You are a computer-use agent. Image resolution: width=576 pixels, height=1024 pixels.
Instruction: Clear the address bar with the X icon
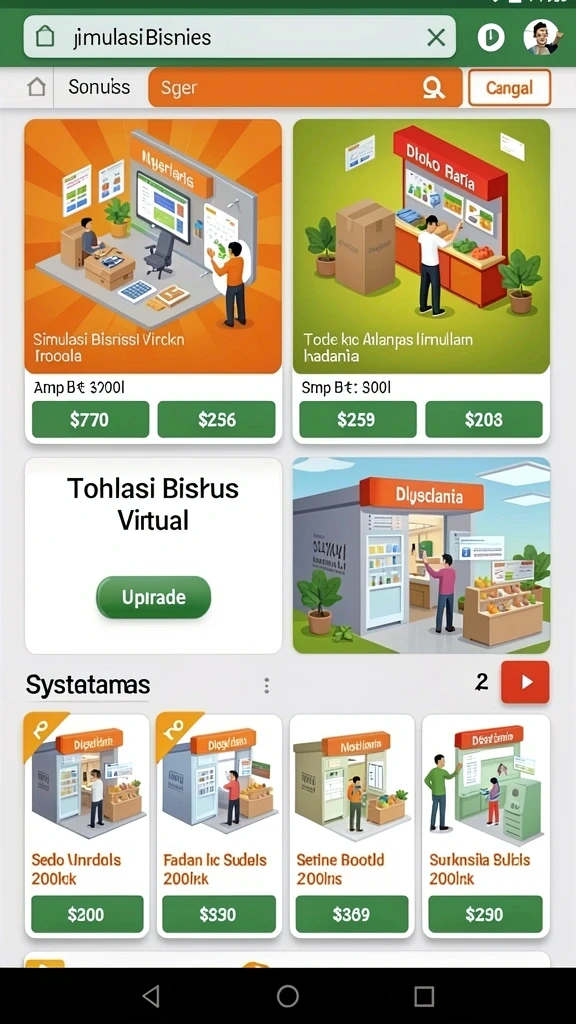[x=436, y=37]
